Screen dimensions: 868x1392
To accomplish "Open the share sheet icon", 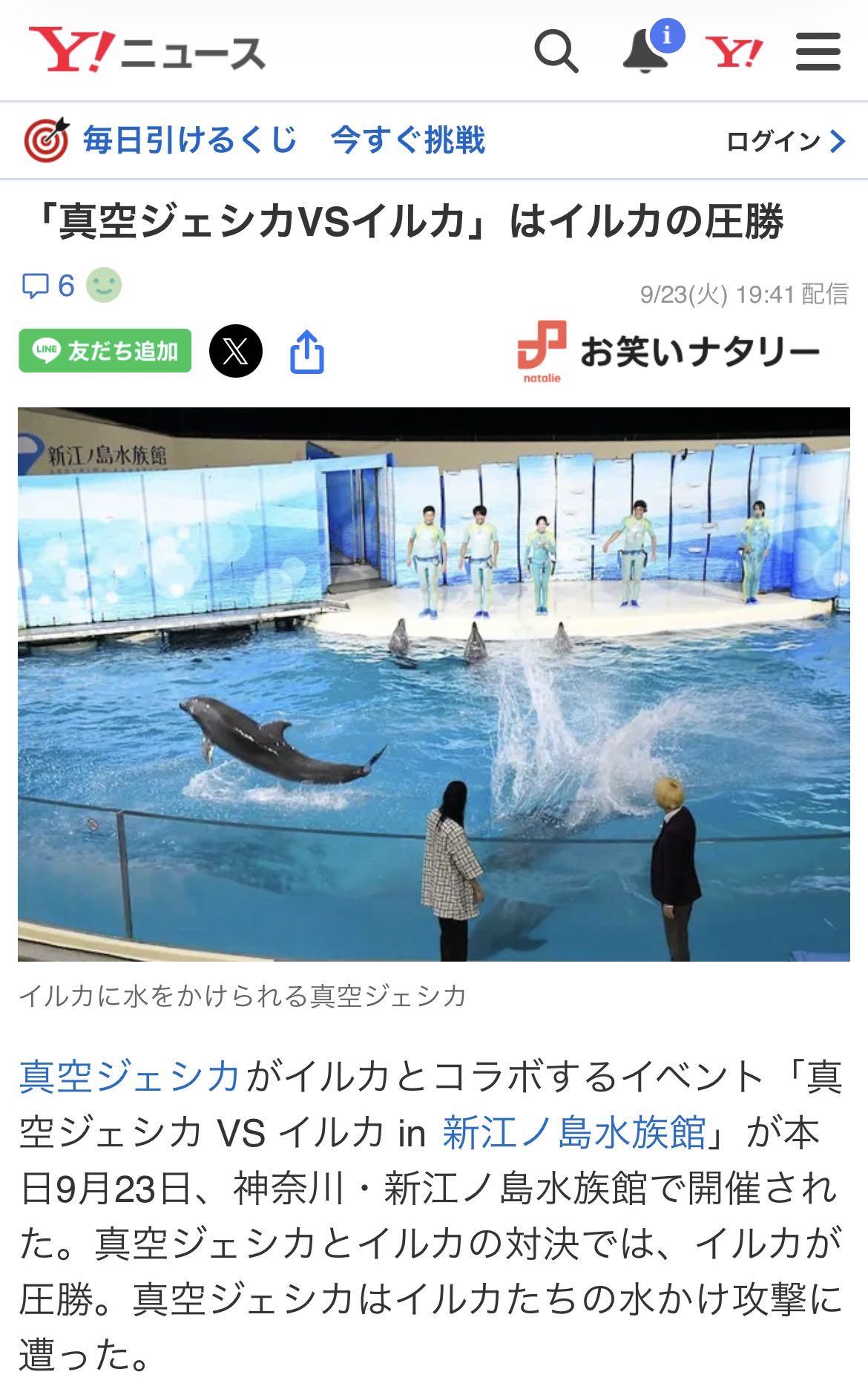I will pos(307,352).
